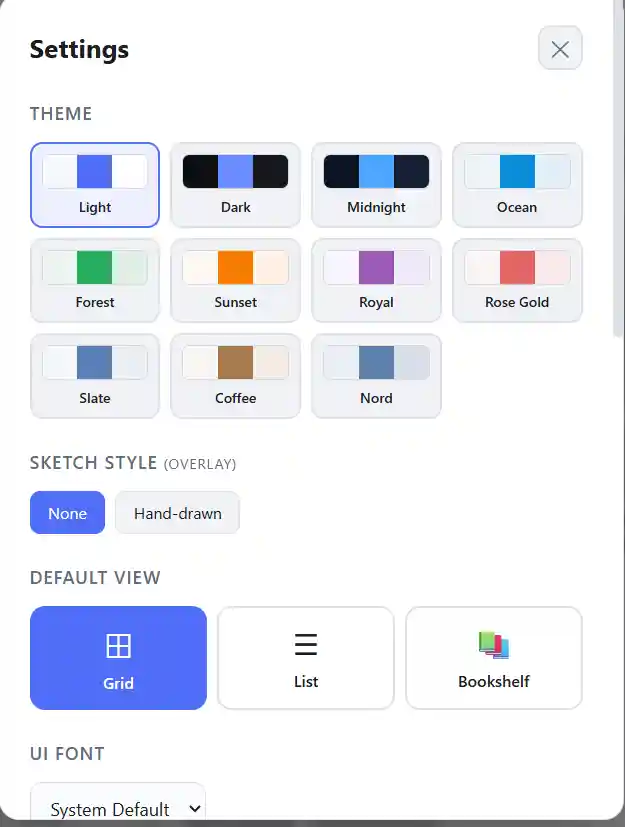This screenshot has height=827, width=625.
Task: Apply the Midnight theme
Action: [x=376, y=186]
